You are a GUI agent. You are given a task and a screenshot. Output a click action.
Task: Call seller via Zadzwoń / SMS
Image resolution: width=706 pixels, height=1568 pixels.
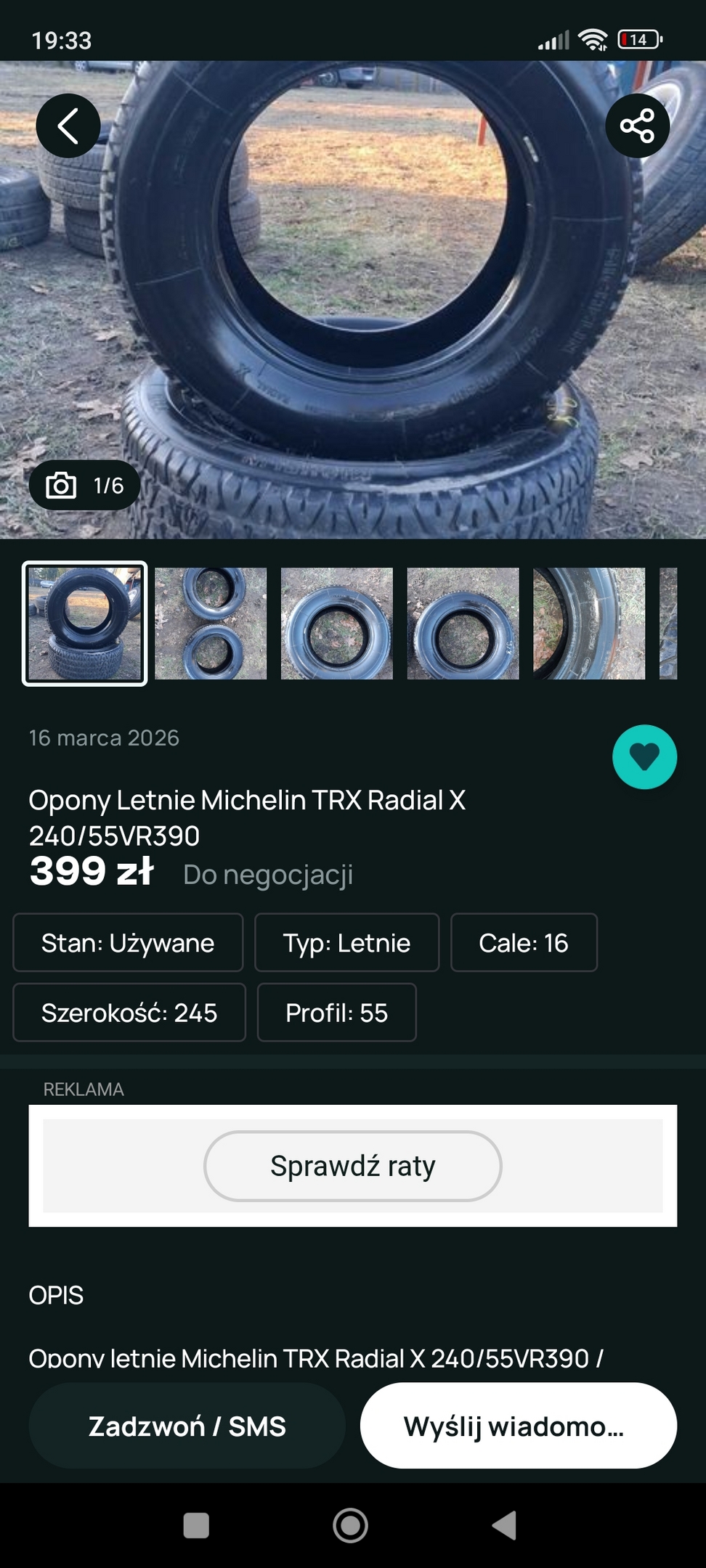pyautogui.click(x=187, y=1426)
